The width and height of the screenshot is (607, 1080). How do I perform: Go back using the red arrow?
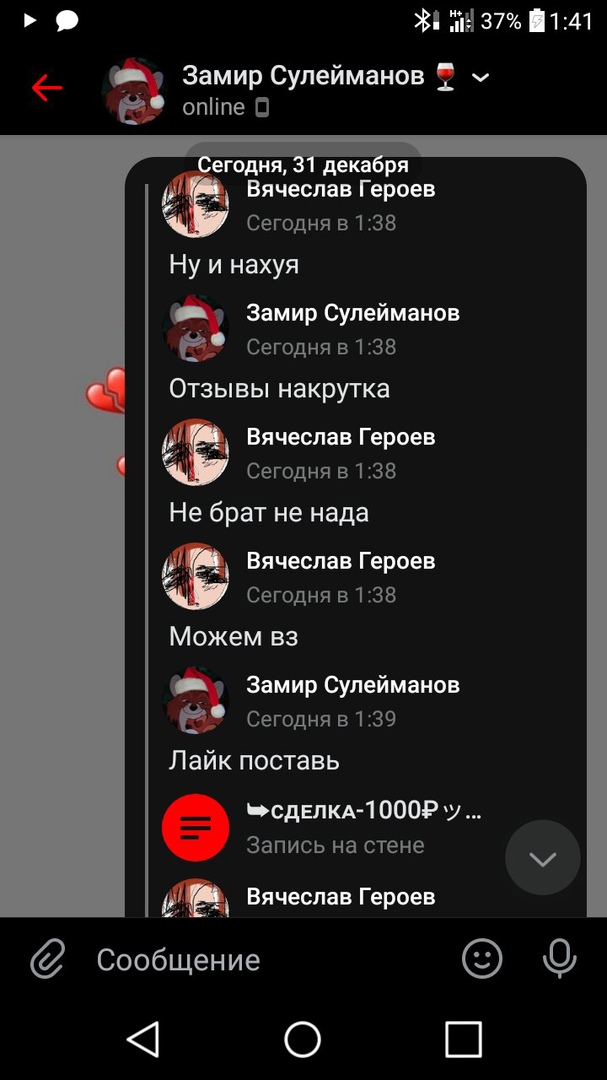47,88
